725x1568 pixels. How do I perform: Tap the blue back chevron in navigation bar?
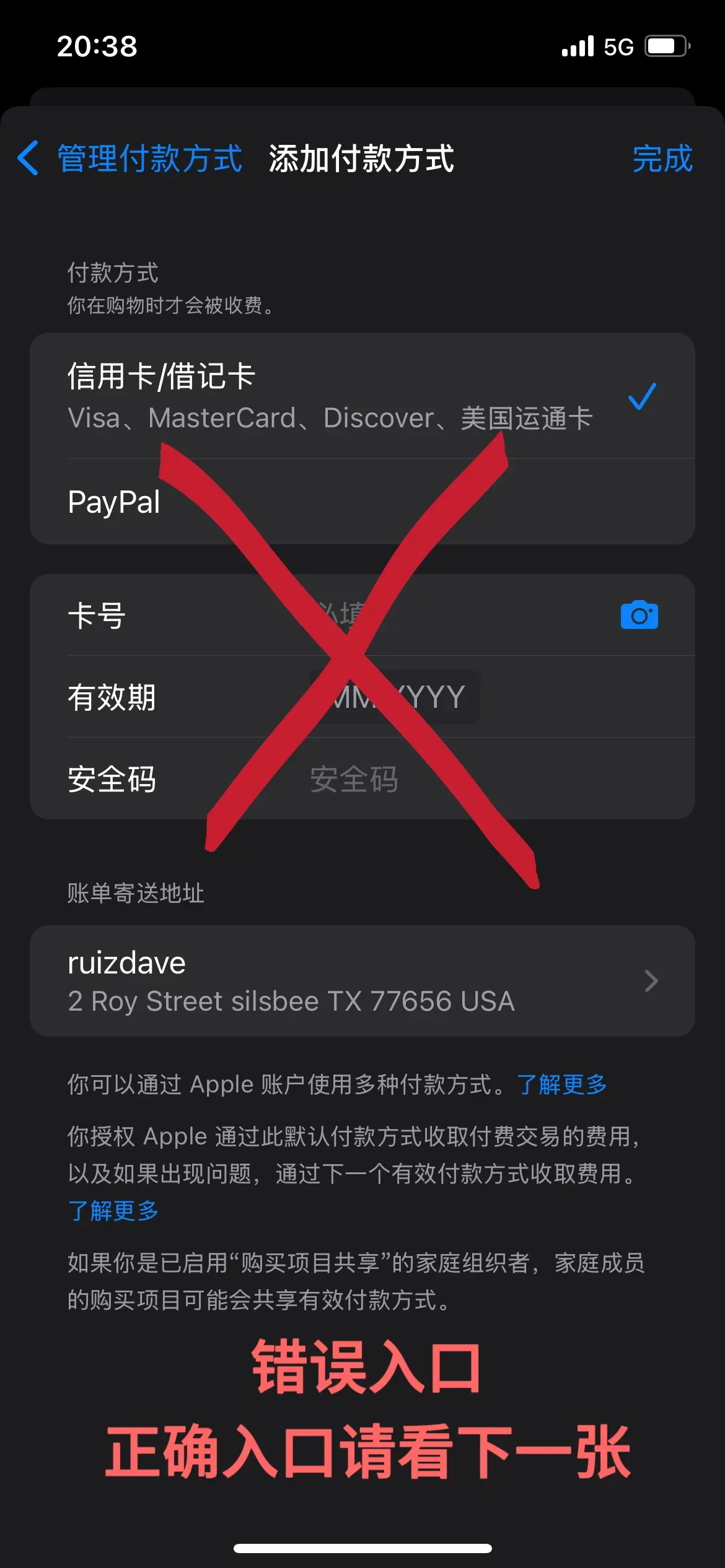click(x=29, y=159)
